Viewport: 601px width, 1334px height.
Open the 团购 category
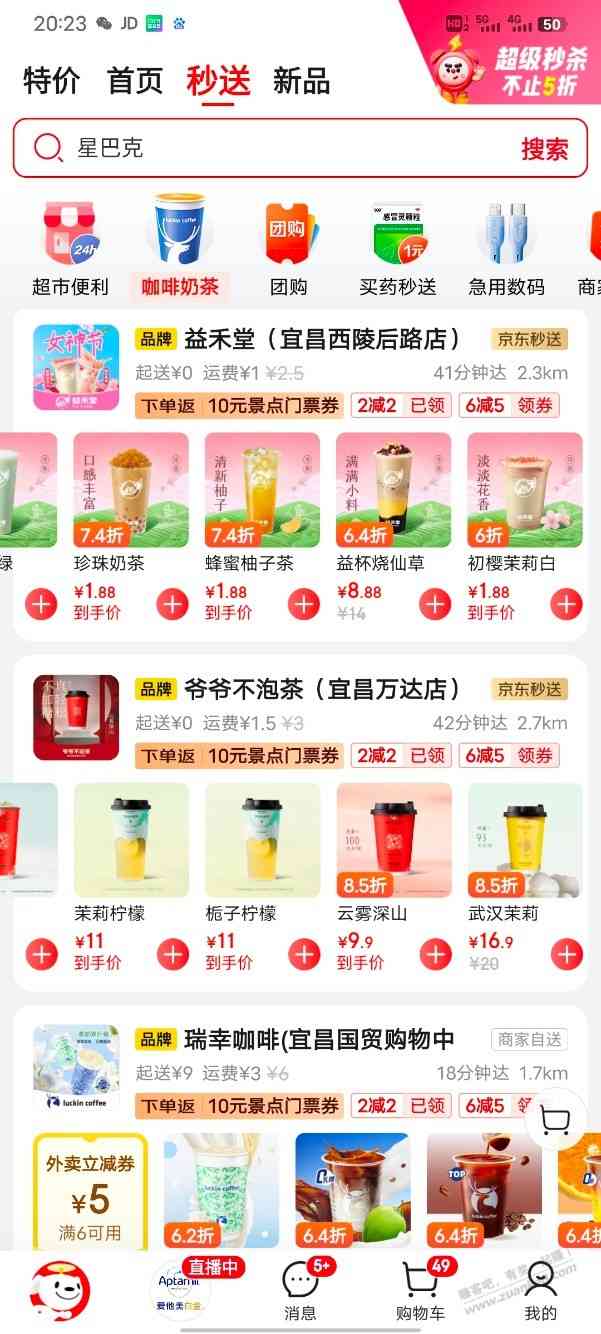(x=289, y=249)
